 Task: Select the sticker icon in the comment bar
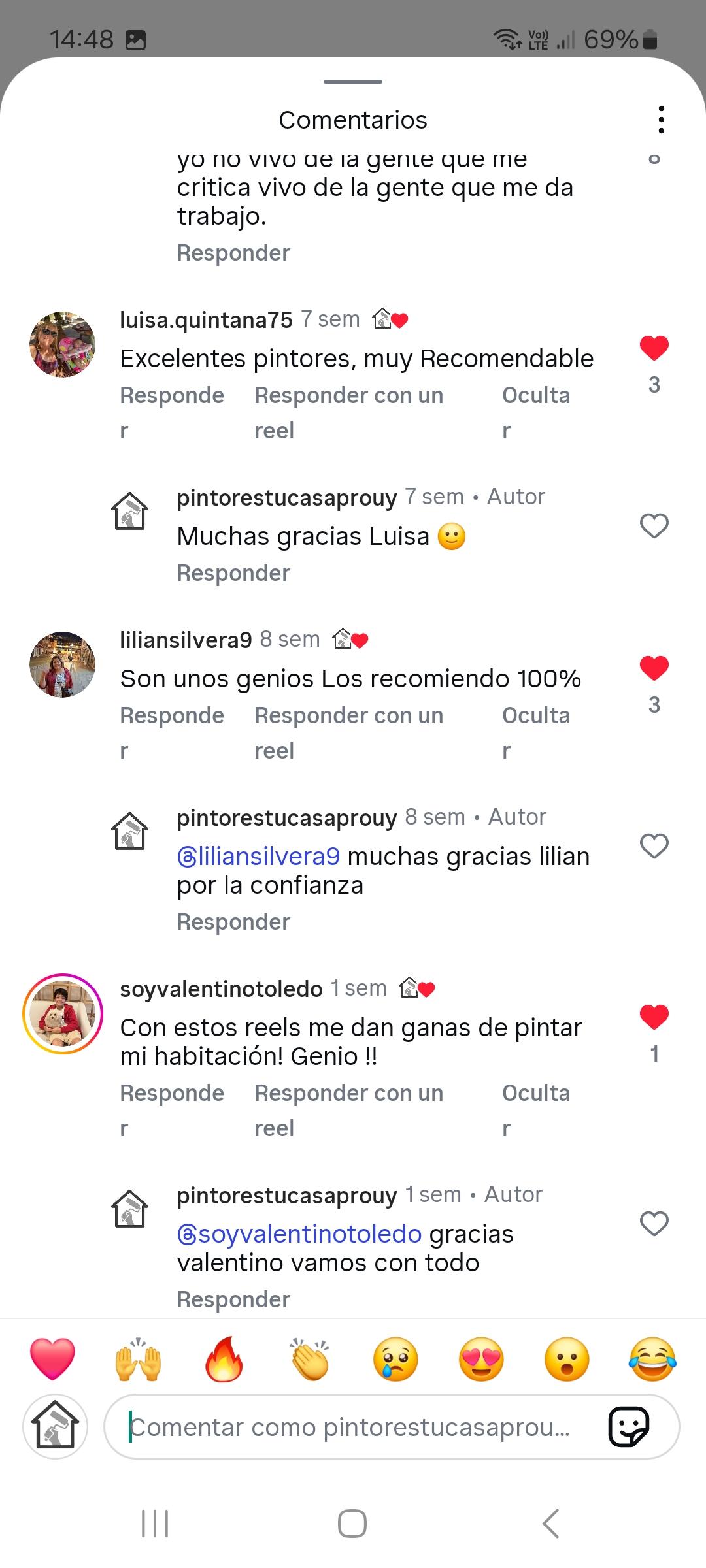(628, 1428)
